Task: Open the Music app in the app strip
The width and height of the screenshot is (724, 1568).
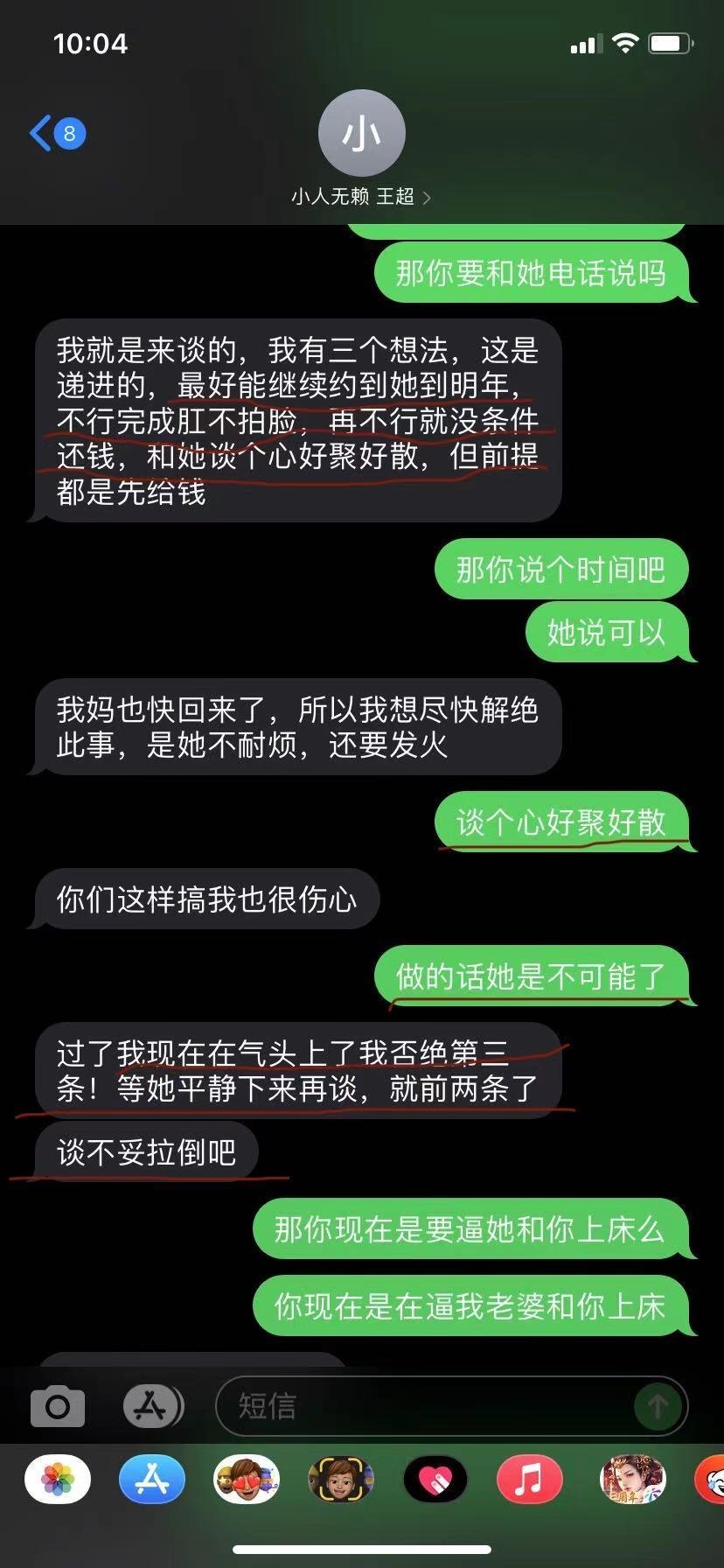Action: click(530, 1480)
